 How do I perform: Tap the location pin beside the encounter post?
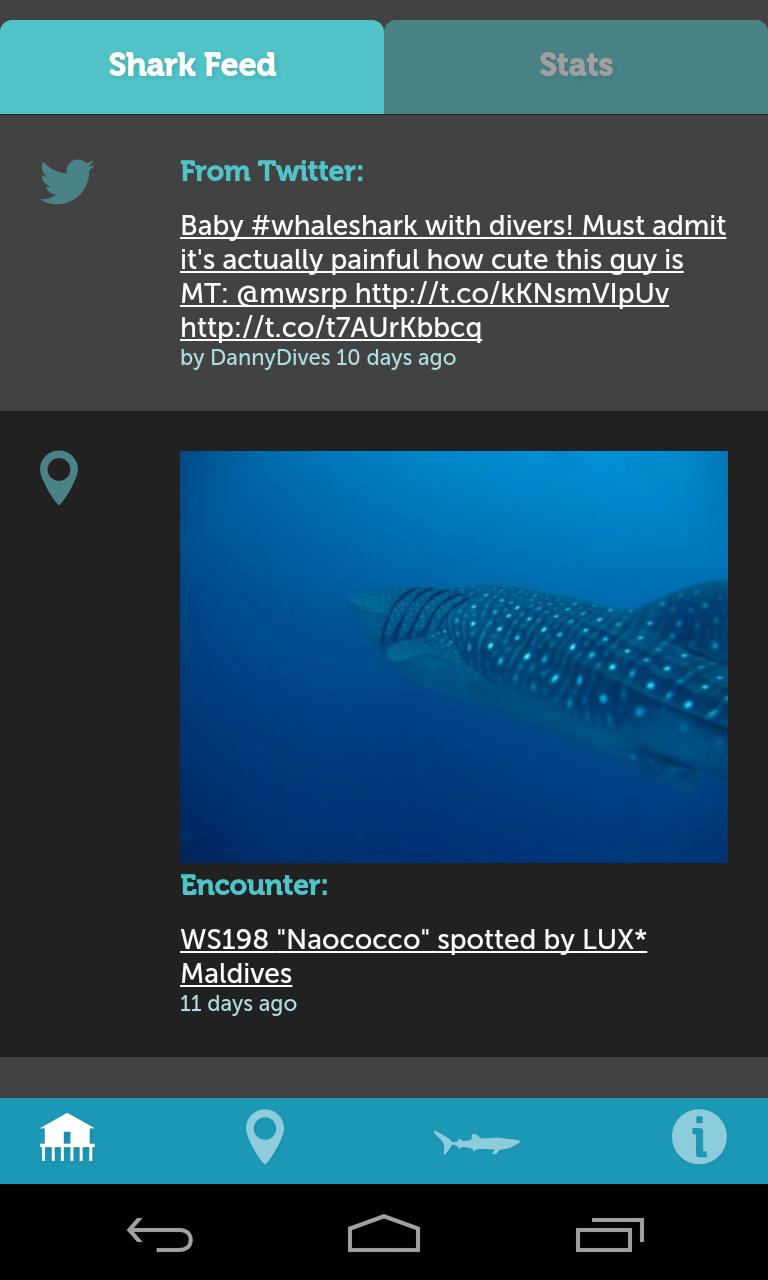pyautogui.click(x=59, y=477)
